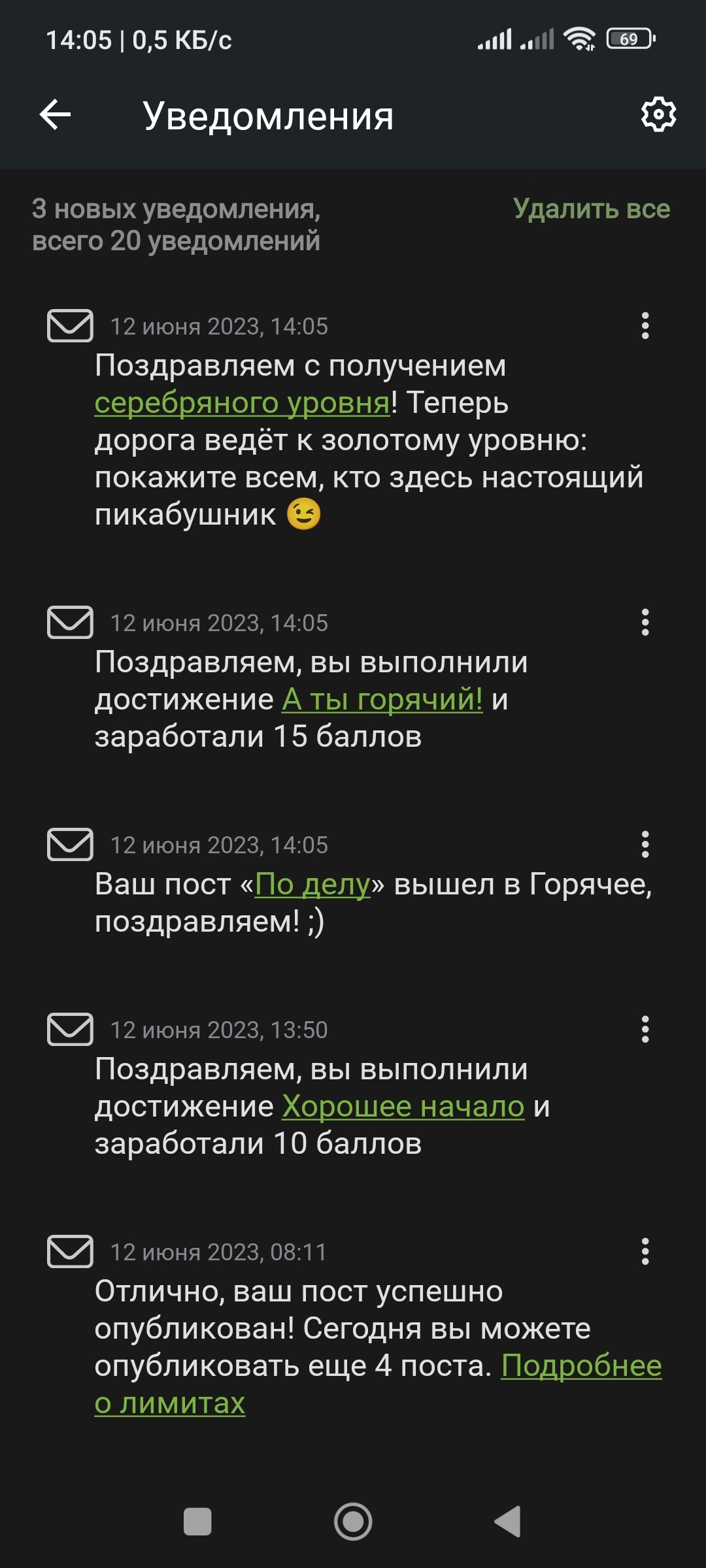Open options menu for the 15 баллов notification
Viewport: 706px width, 1568px height.
[x=645, y=622]
